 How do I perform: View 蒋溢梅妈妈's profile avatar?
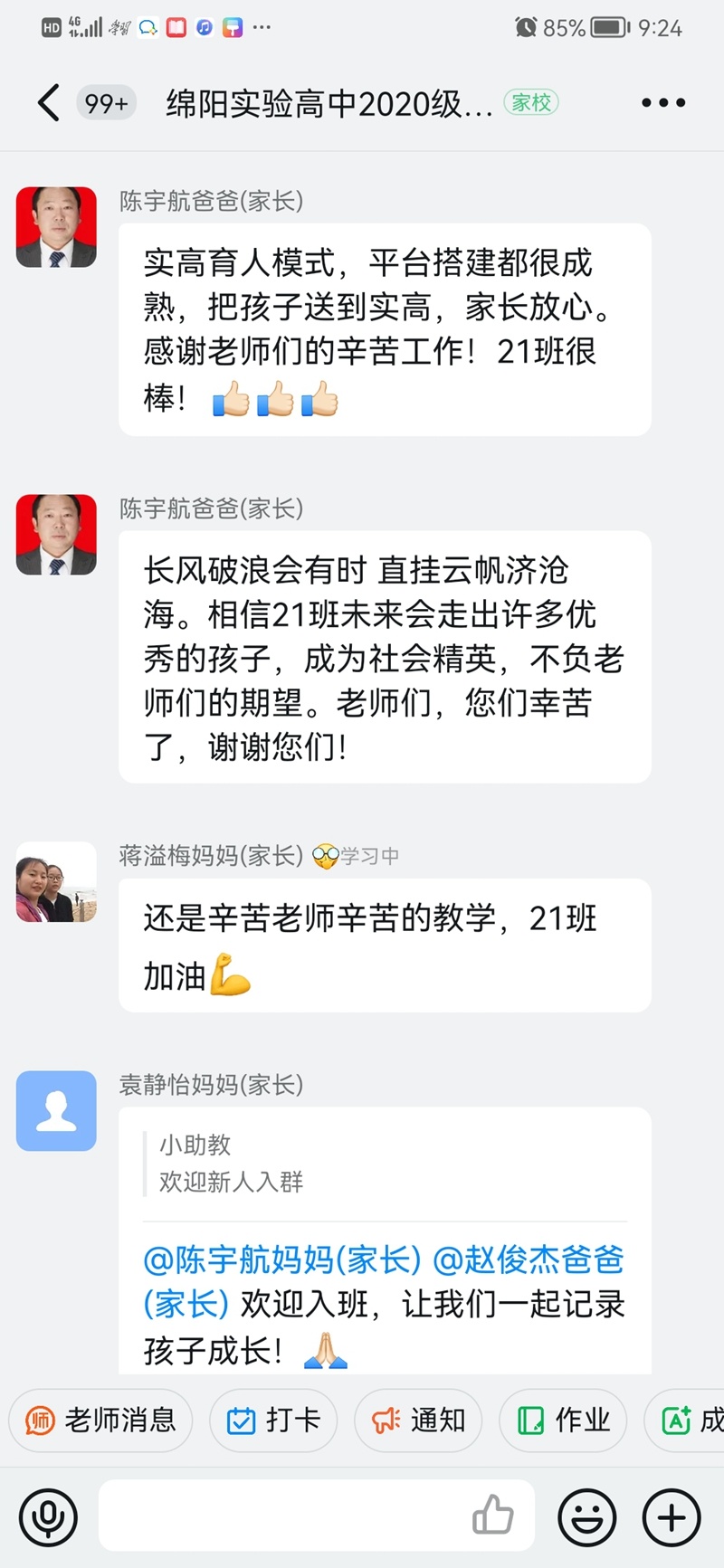[x=56, y=882]
